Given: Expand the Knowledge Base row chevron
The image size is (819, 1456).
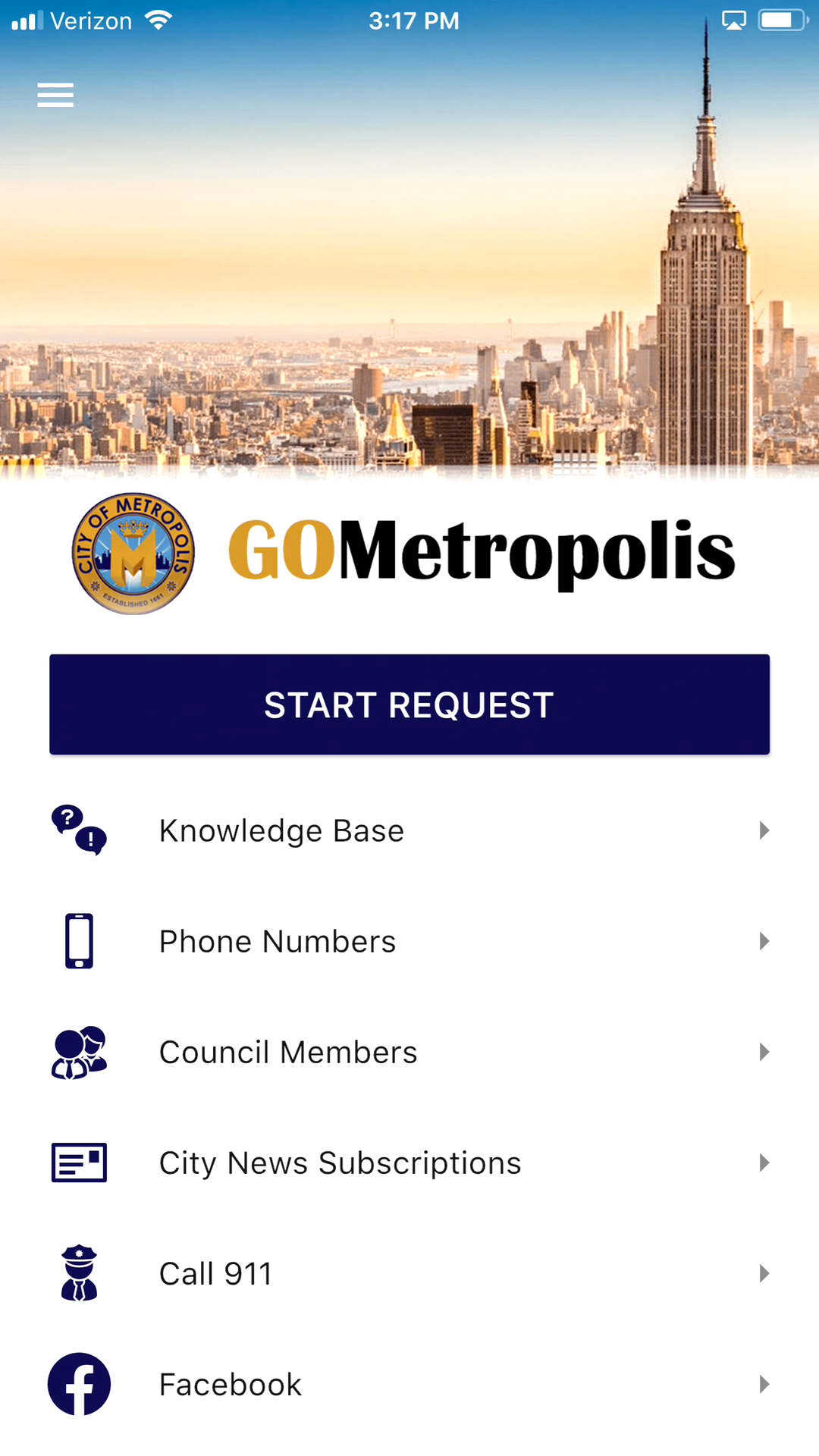Looking at the screenshot, I should [x=764, y=831].
